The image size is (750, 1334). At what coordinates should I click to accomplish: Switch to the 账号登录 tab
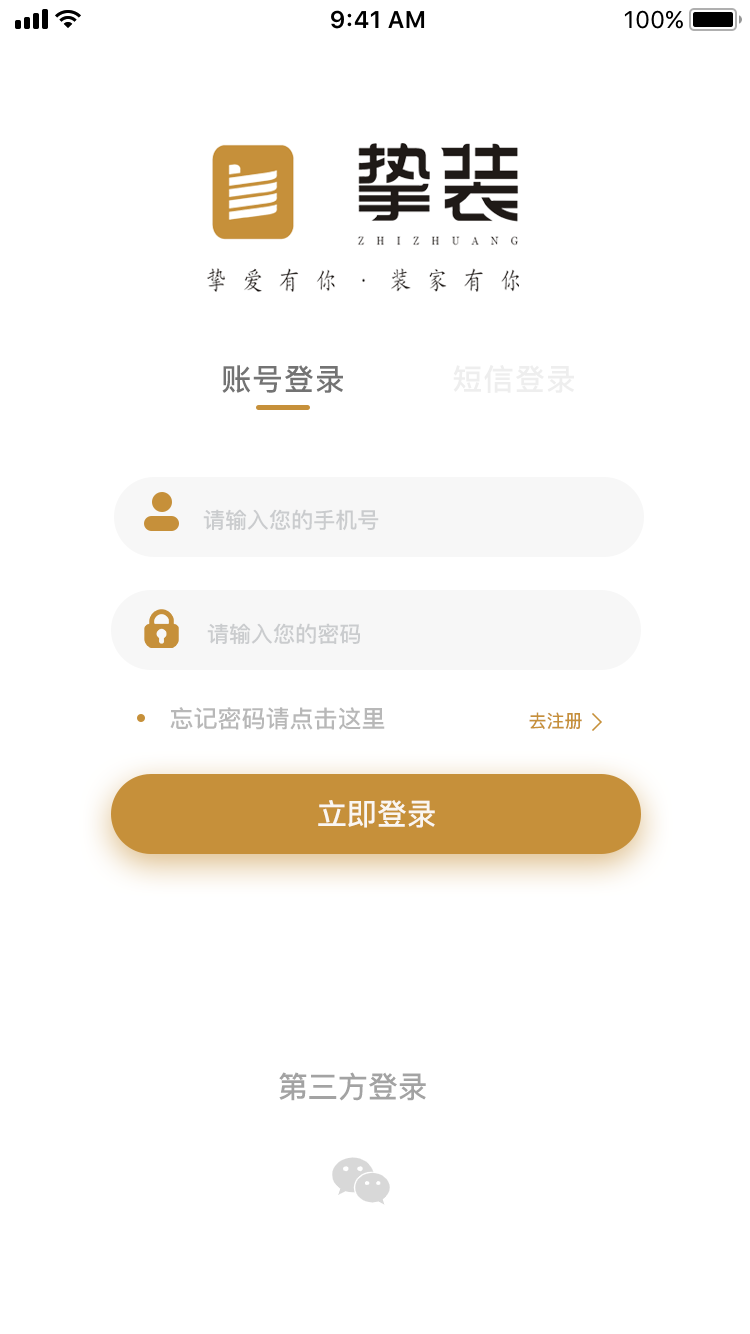[282, 380]
